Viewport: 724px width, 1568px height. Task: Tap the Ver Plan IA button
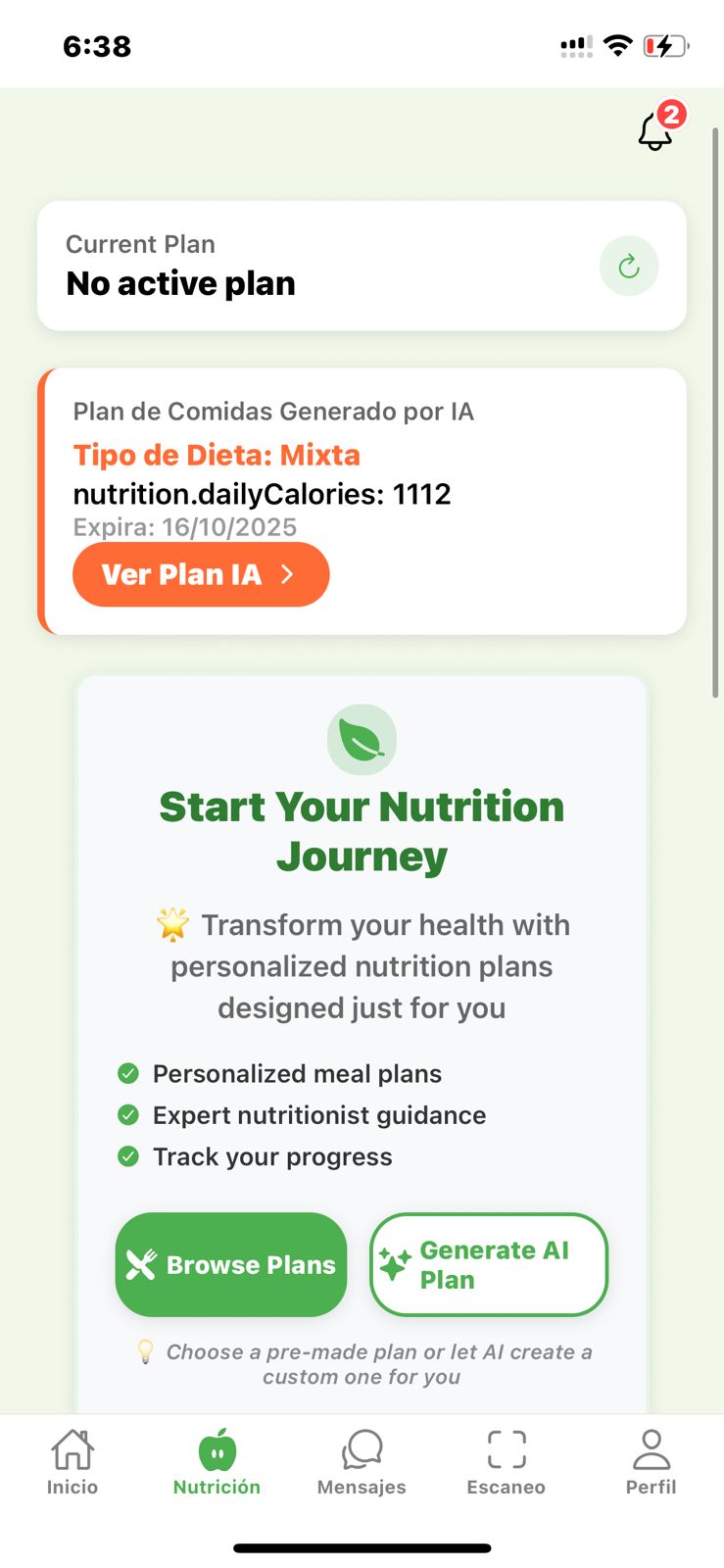pos(201,574)
